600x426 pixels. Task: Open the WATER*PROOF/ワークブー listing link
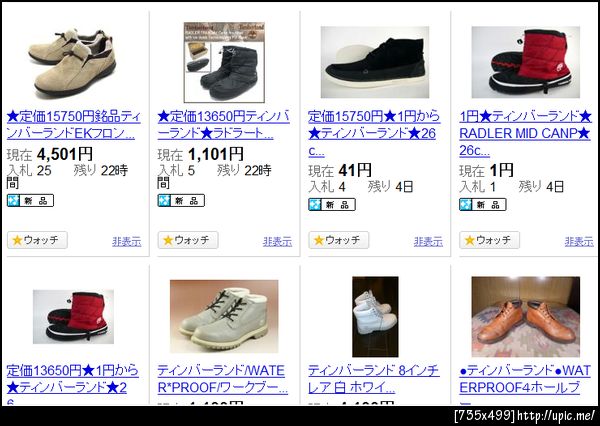click(224, 378)
